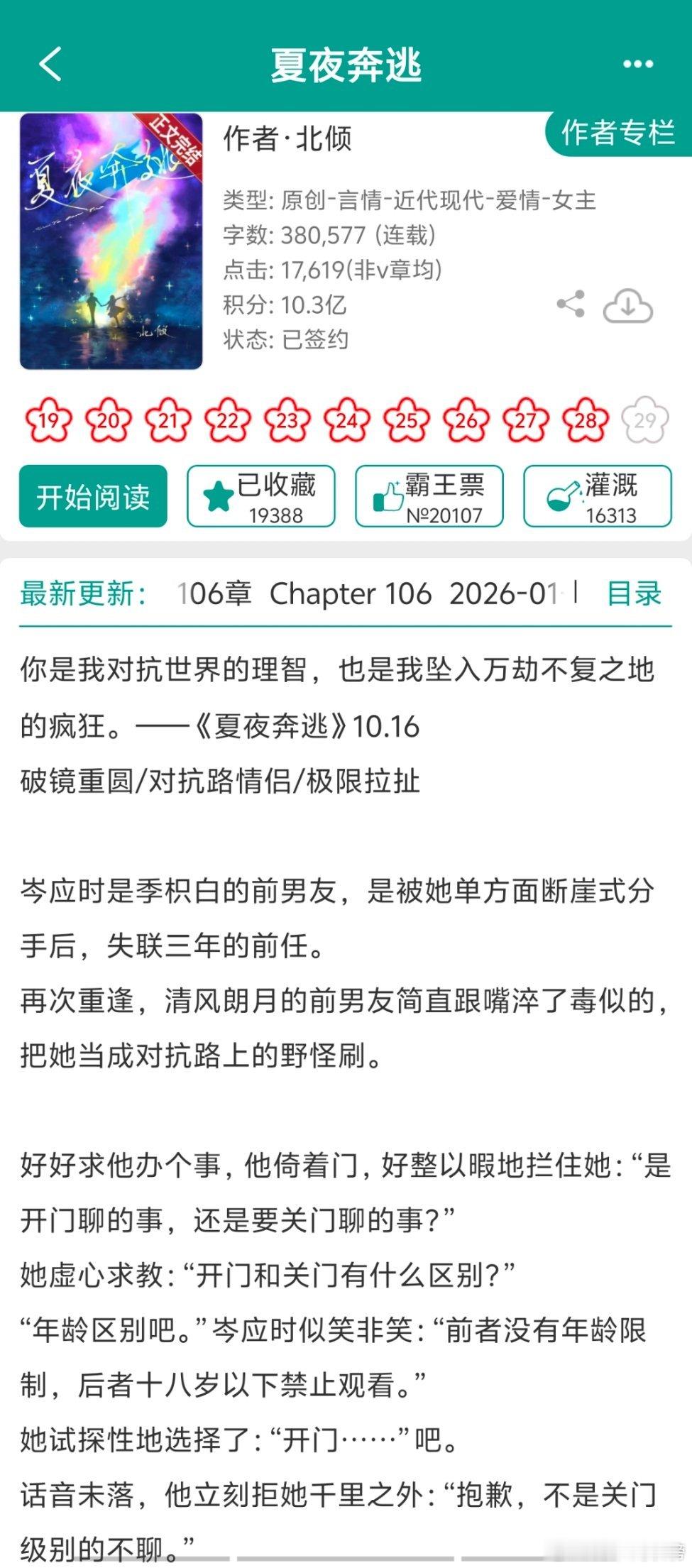692x1568 pixels.
Task: Open the three-dot more menu
Action: point(638,65)
